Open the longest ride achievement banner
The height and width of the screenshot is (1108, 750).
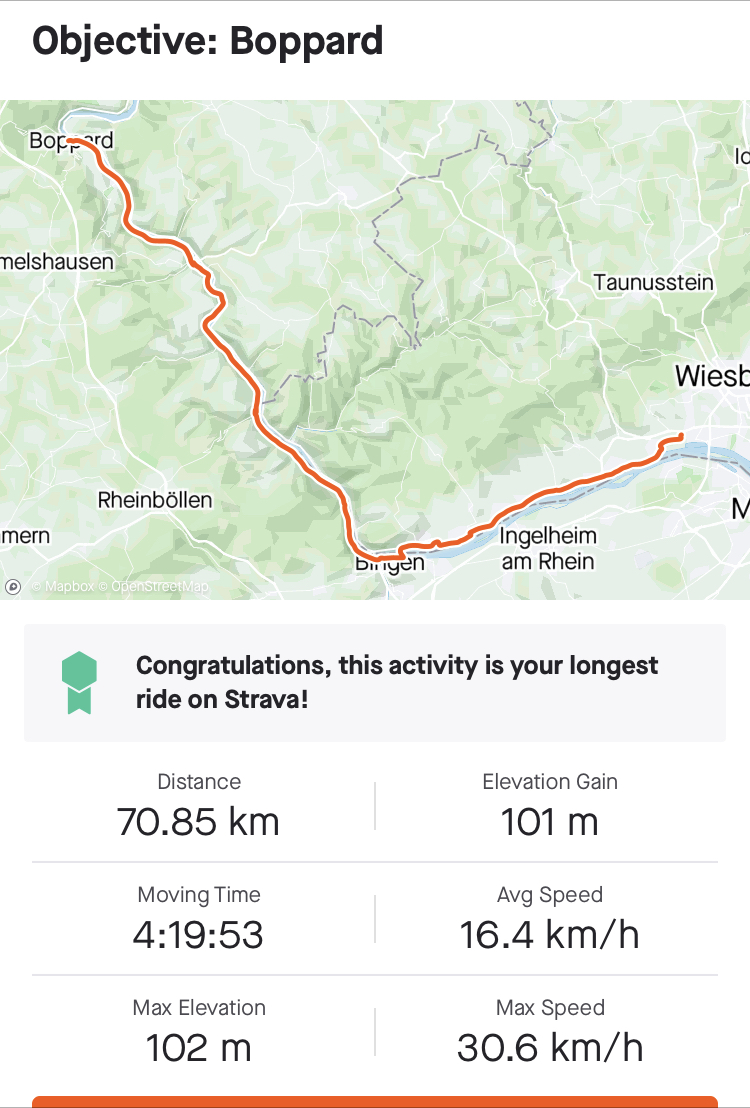pos(375,683)
